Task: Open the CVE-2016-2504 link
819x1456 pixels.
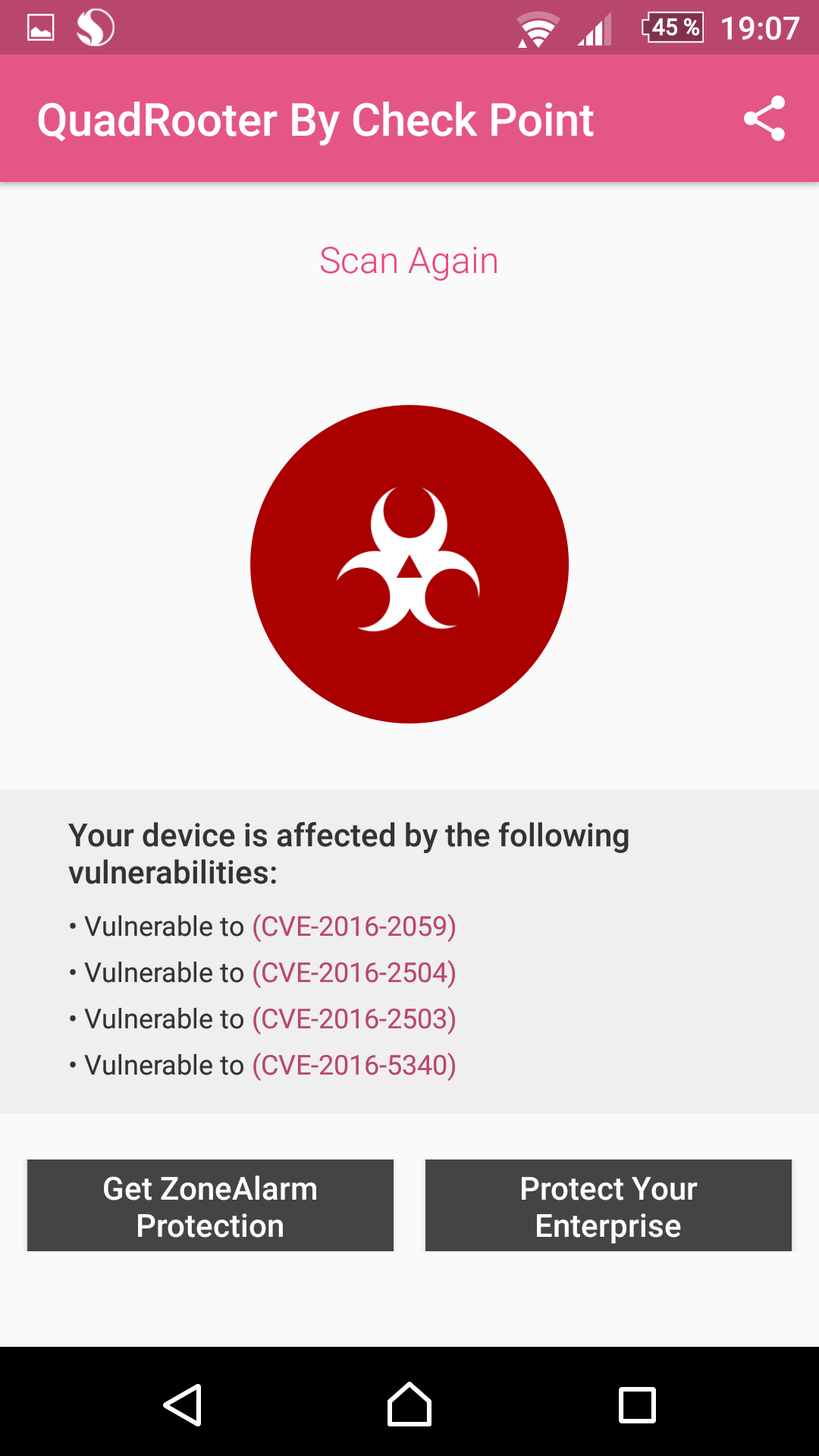Action: point(354,973)
